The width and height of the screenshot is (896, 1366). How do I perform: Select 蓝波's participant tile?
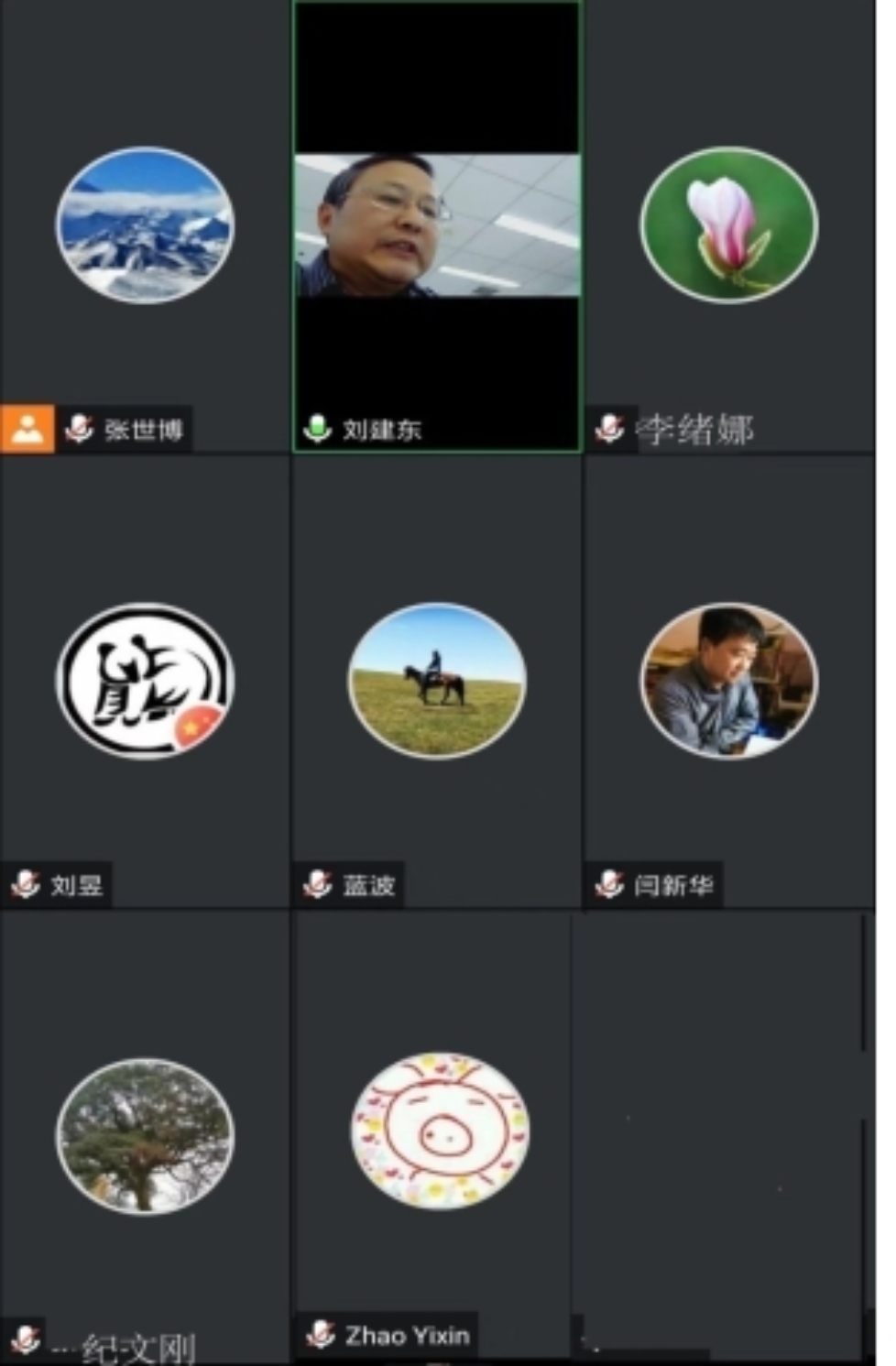pos(437,681)
